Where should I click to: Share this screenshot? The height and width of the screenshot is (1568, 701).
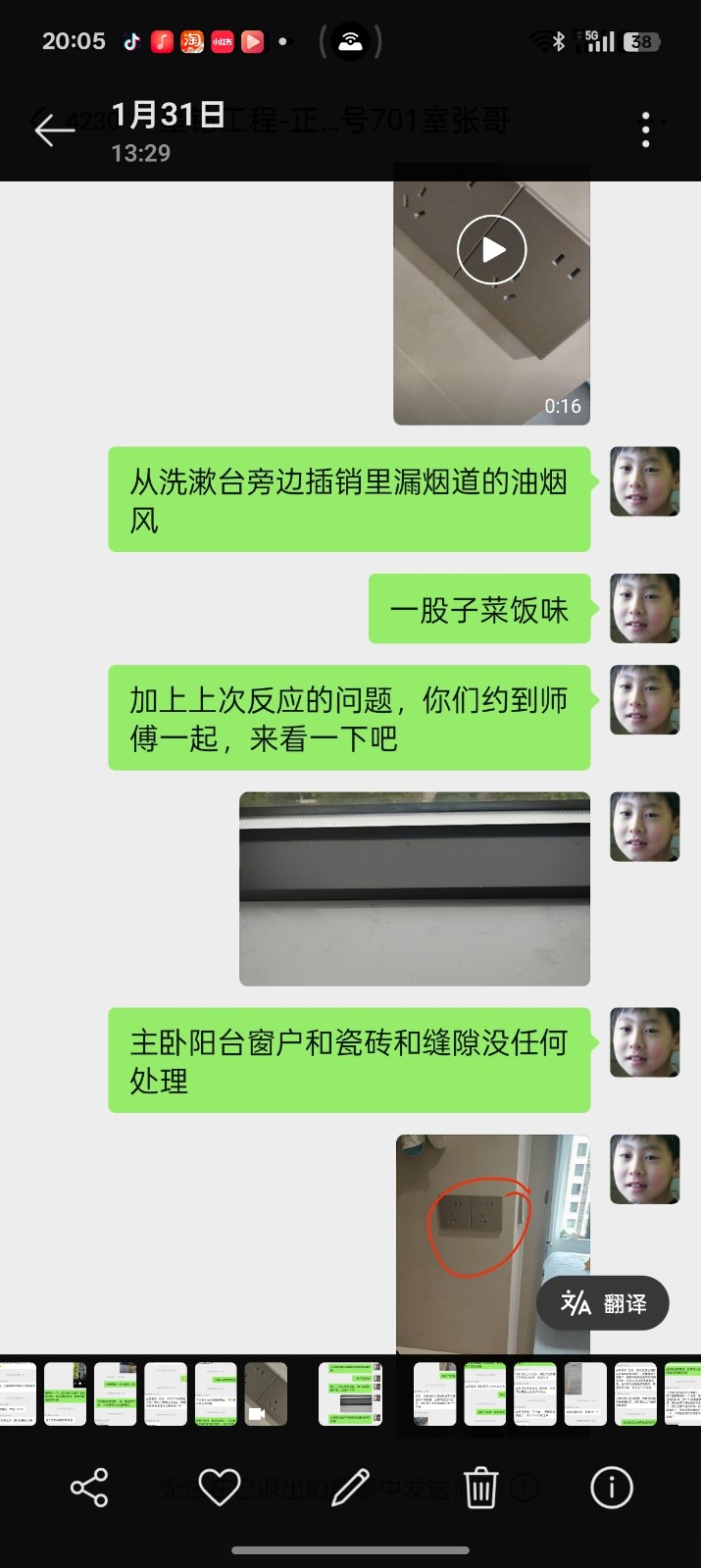coord(89,1488)
